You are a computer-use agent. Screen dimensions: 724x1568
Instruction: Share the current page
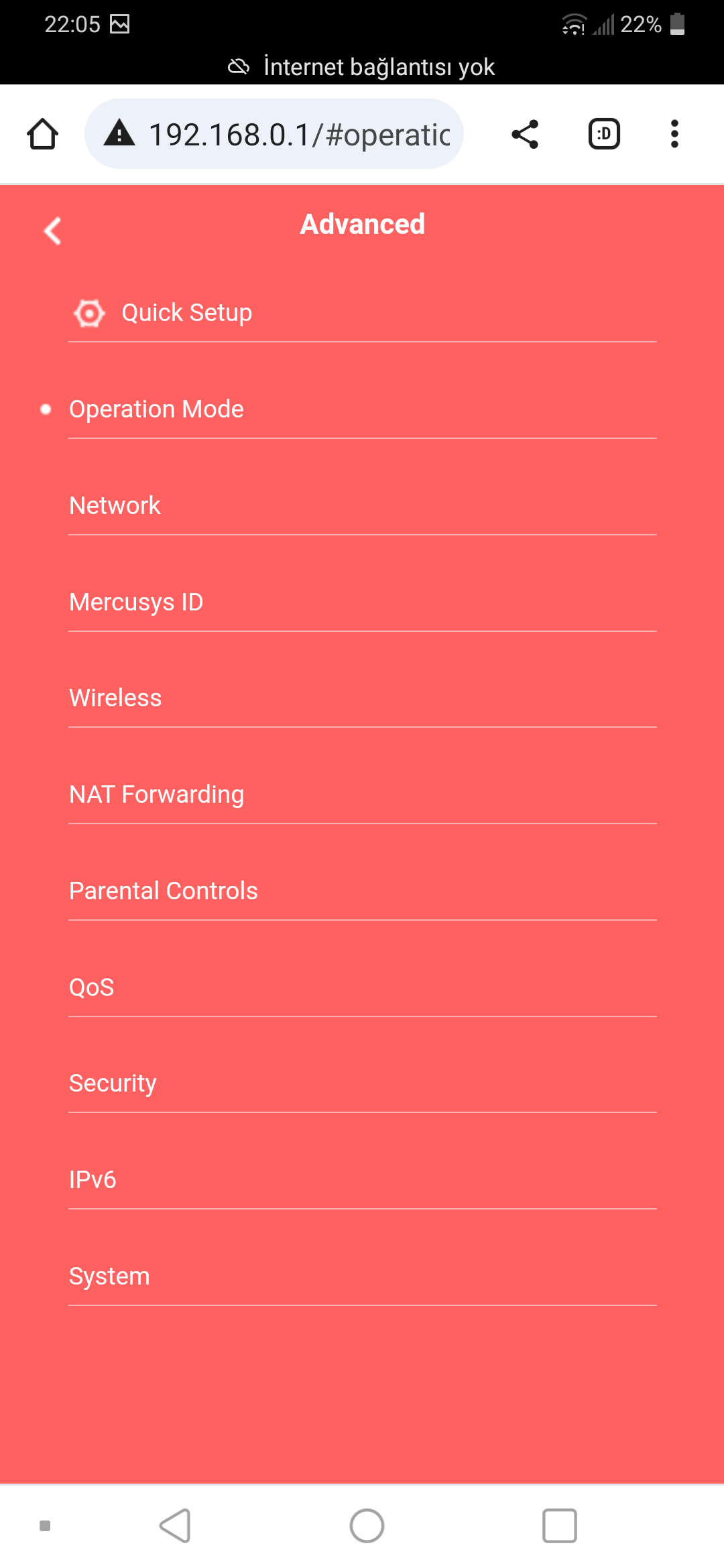tap(525, 134)
